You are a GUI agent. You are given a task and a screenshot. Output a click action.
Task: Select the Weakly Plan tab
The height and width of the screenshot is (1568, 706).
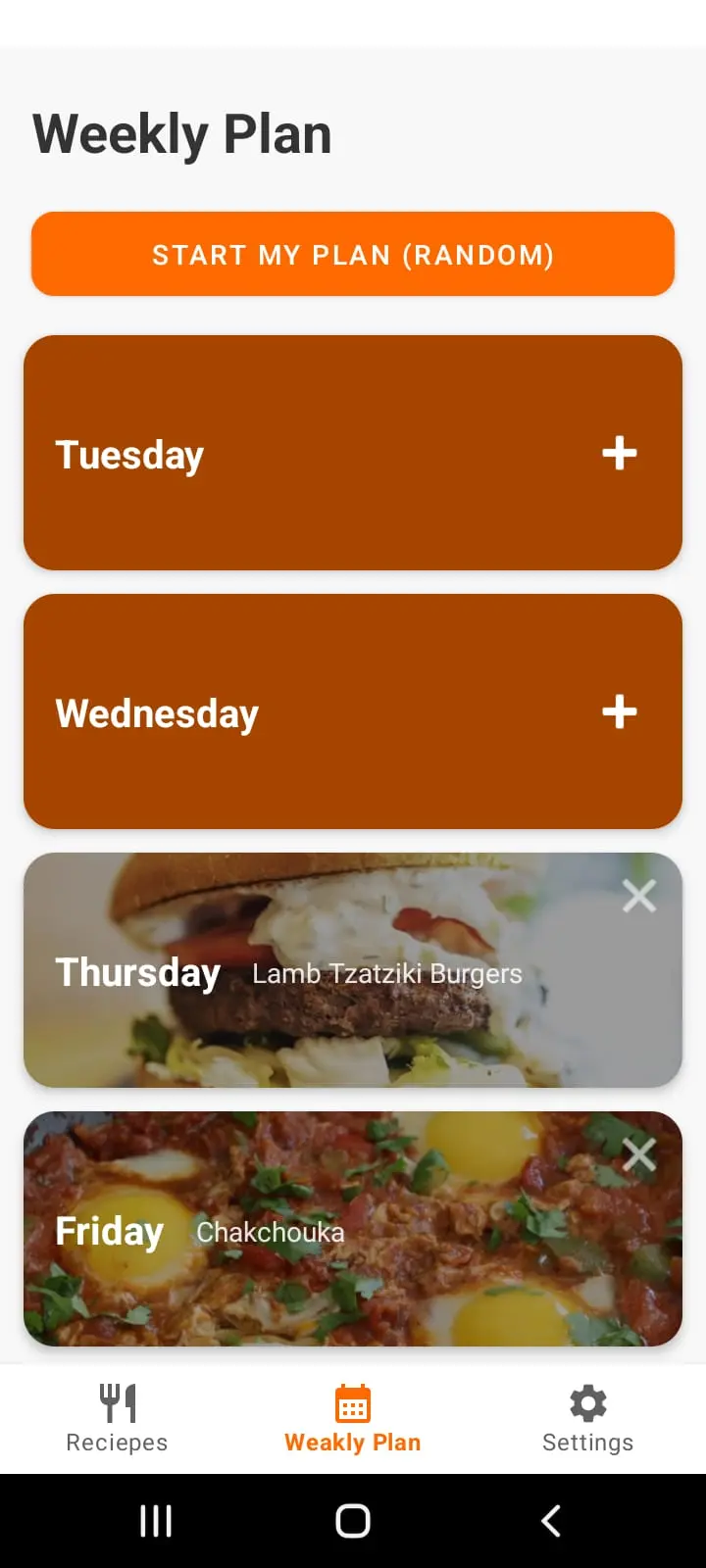[x=353, y=1417]
